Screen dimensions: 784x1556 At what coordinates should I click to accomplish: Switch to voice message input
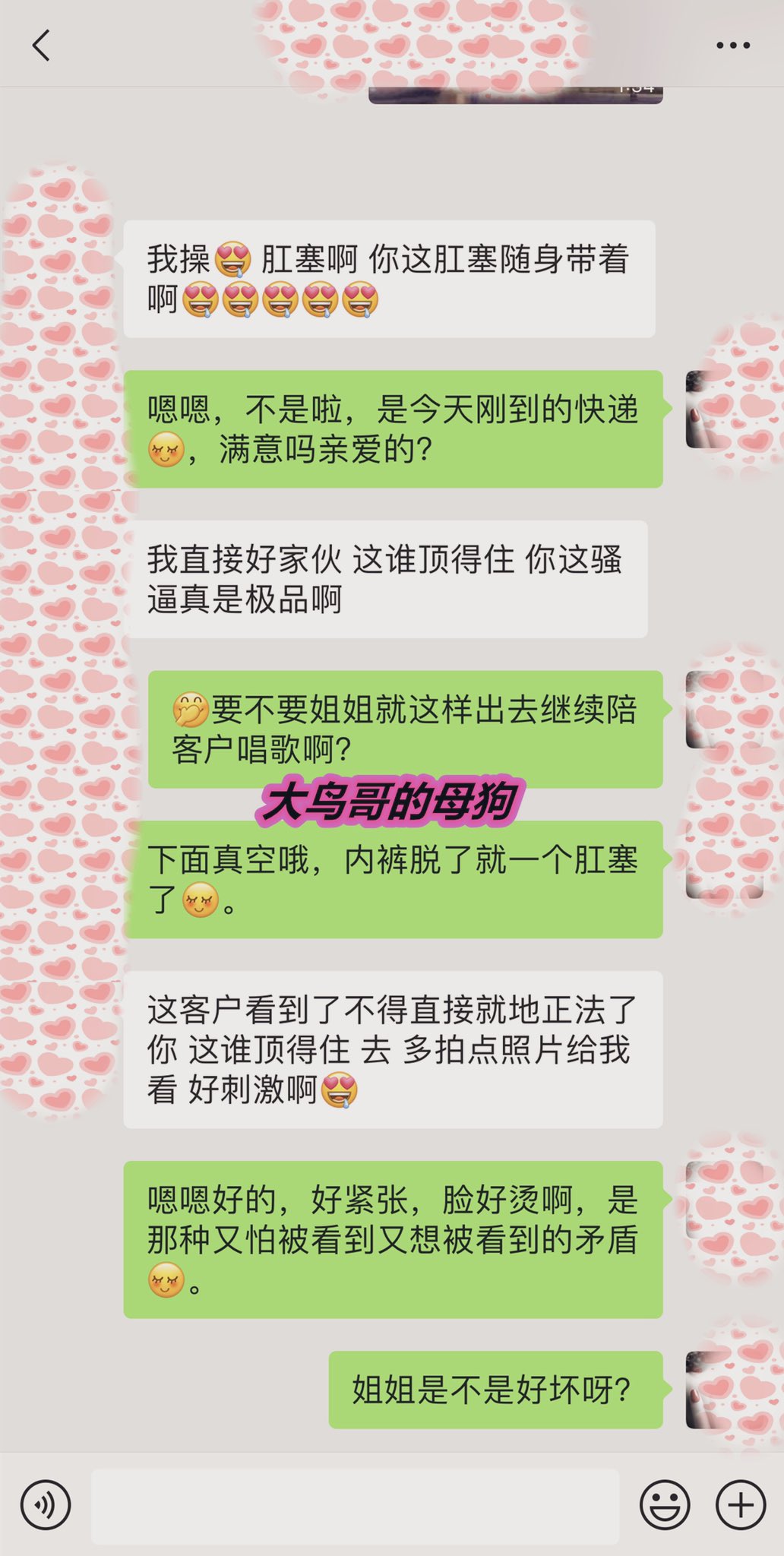click(x=46, y=1504)
